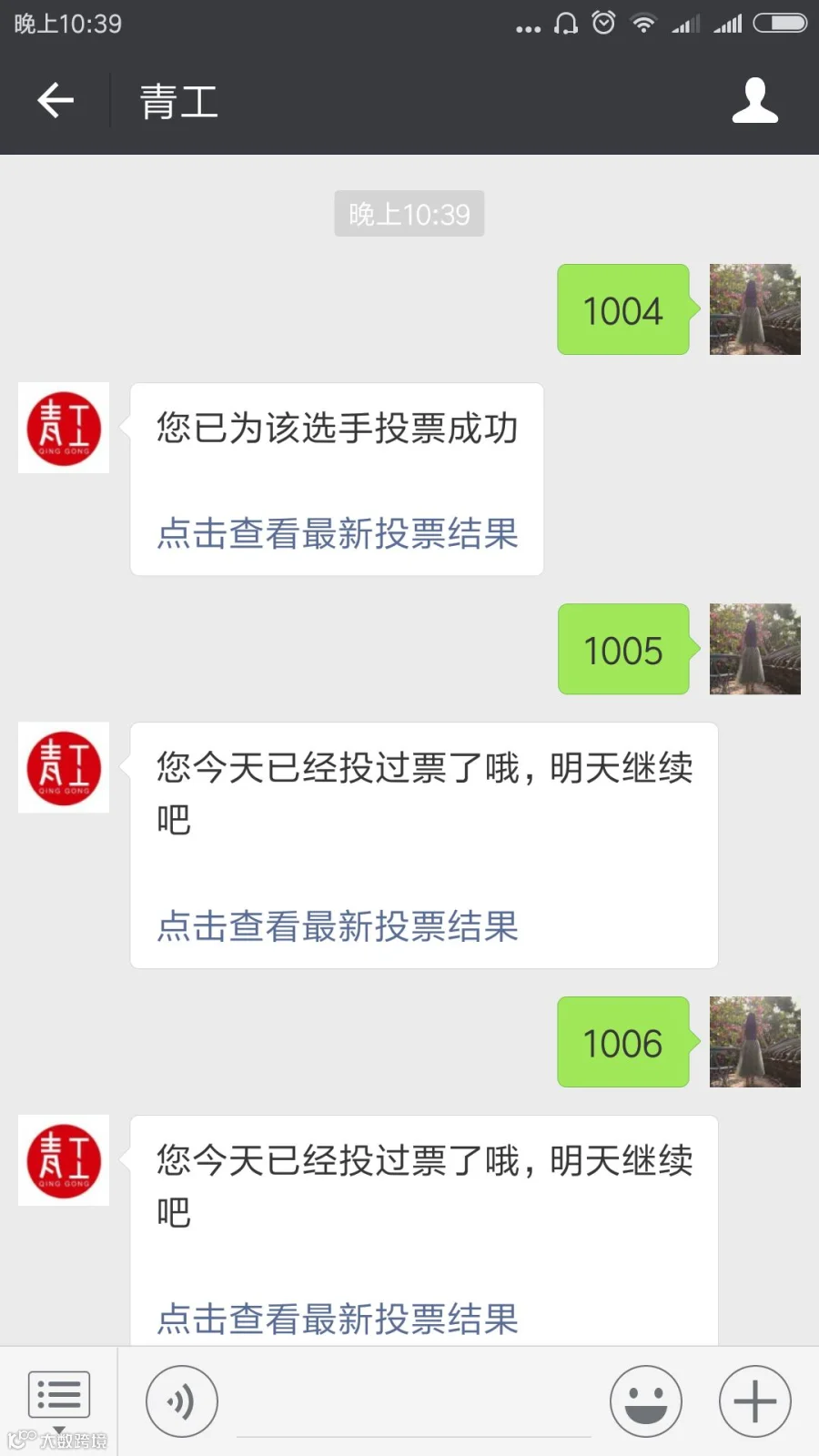Viewport: 819px width, 1456px height.
Task: Open the plus attachments panel
Action: click(x=755, y=1401)
